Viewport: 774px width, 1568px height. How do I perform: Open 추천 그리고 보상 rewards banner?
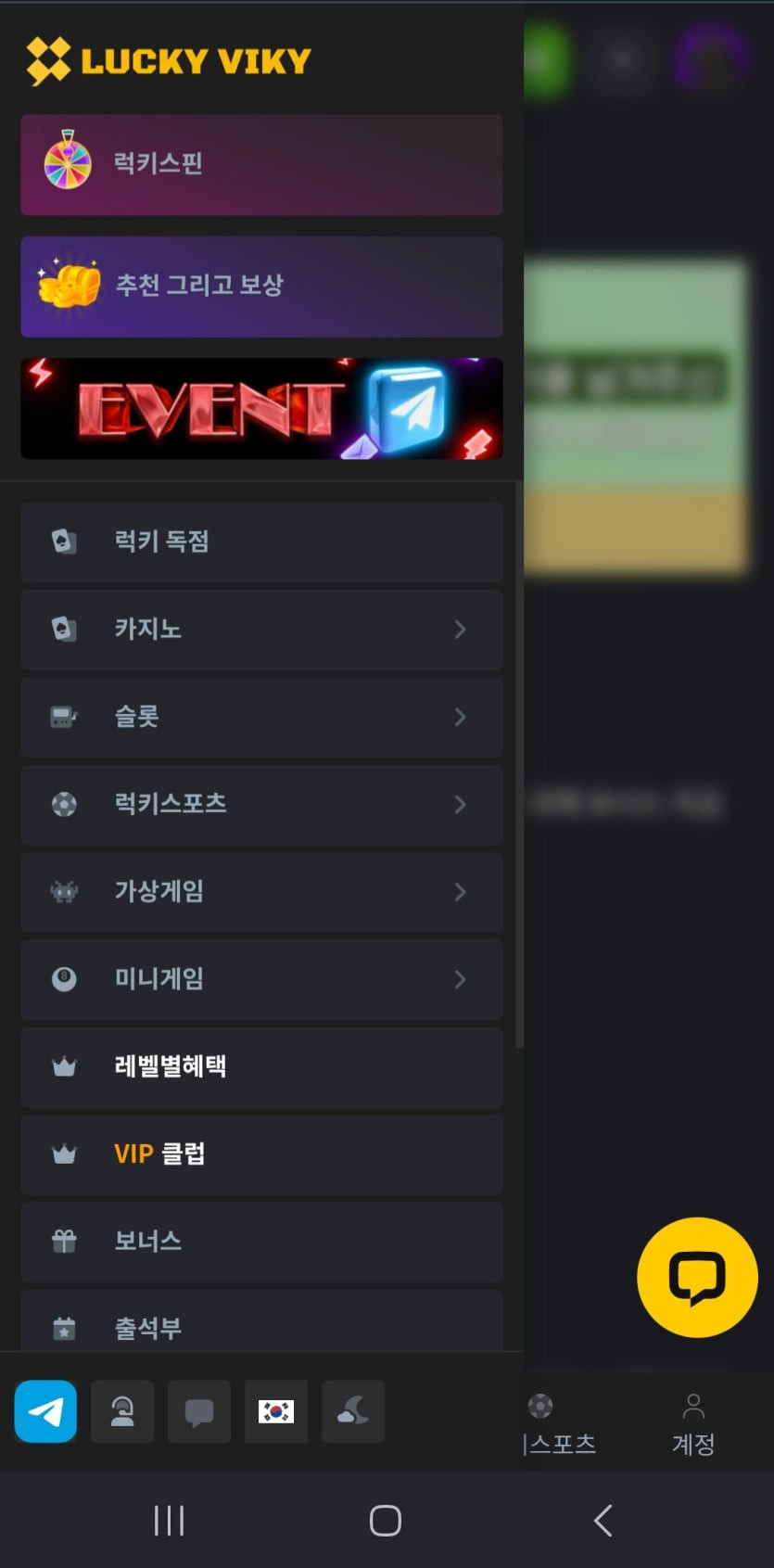point(261,287)
